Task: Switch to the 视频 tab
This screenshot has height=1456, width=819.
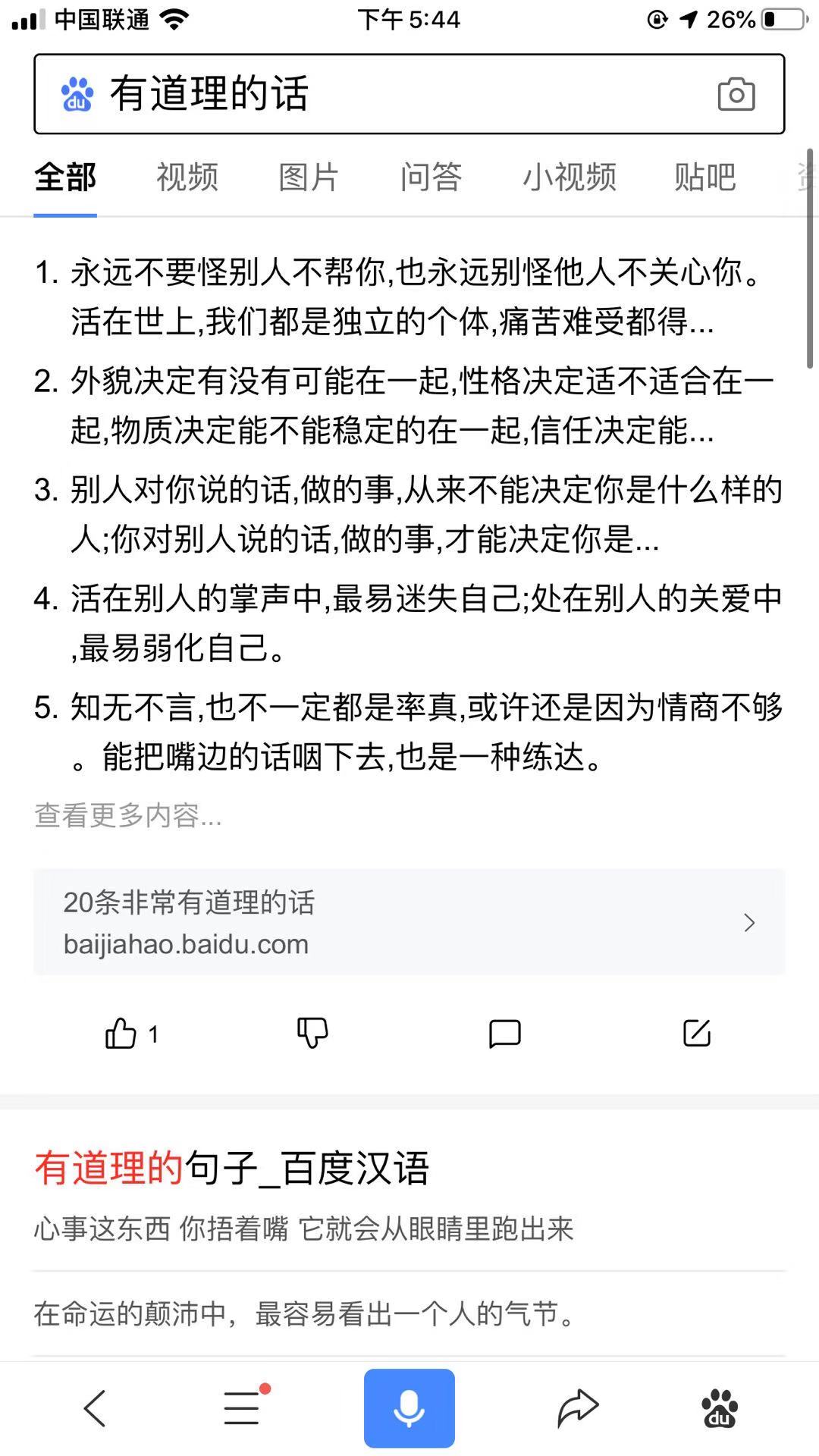Action: coord(187,177)
